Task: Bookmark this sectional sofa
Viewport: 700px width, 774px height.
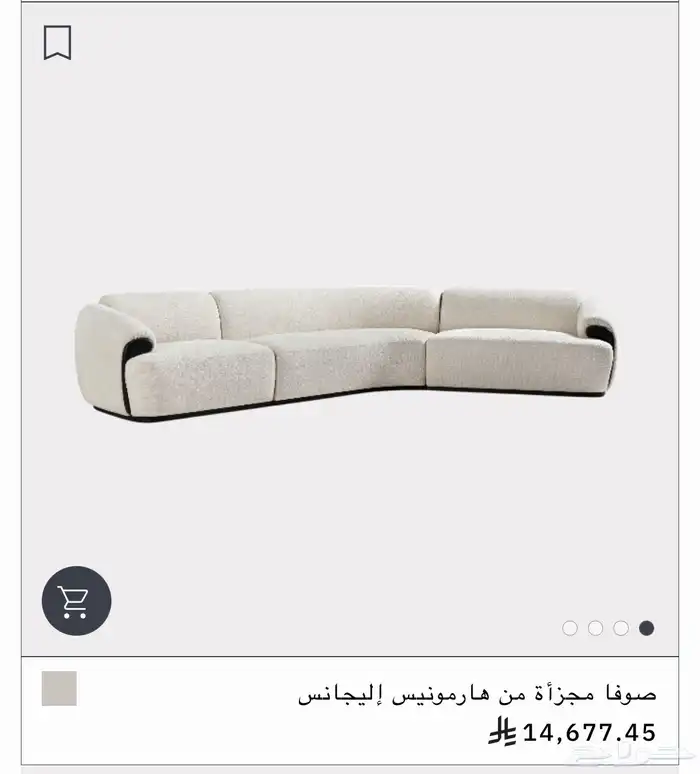Action: click(57, 43)
